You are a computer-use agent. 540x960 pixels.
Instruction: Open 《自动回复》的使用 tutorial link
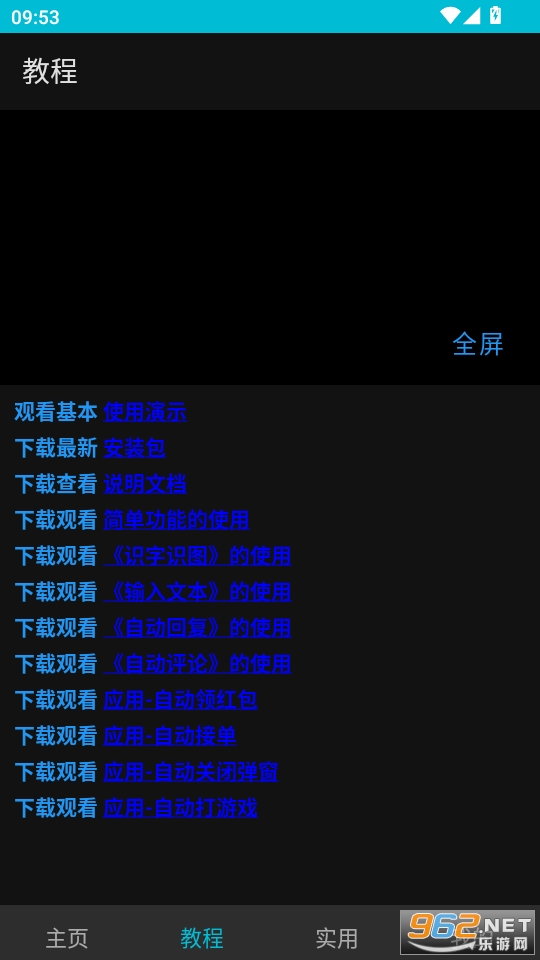(197, 628)
